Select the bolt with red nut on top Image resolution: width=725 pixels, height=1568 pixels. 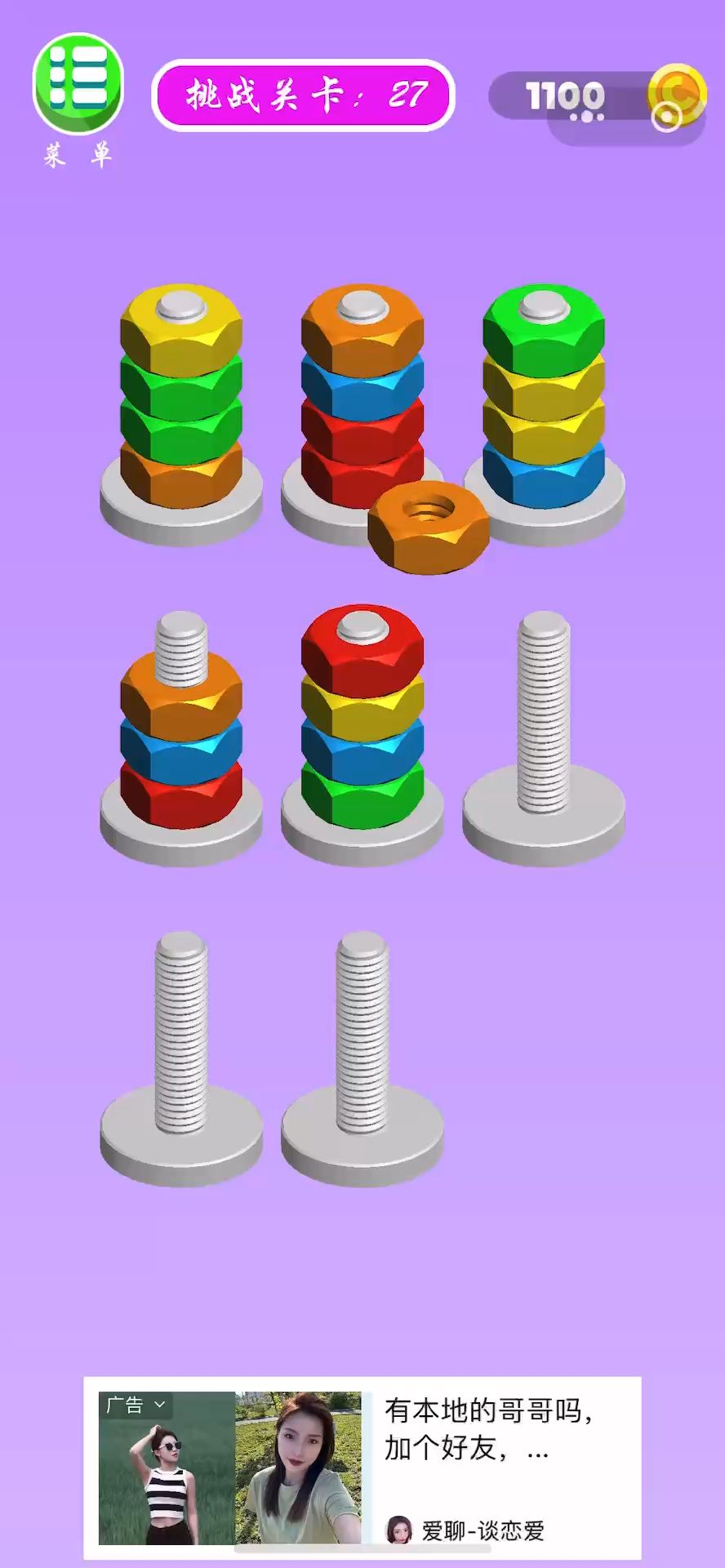362,735
